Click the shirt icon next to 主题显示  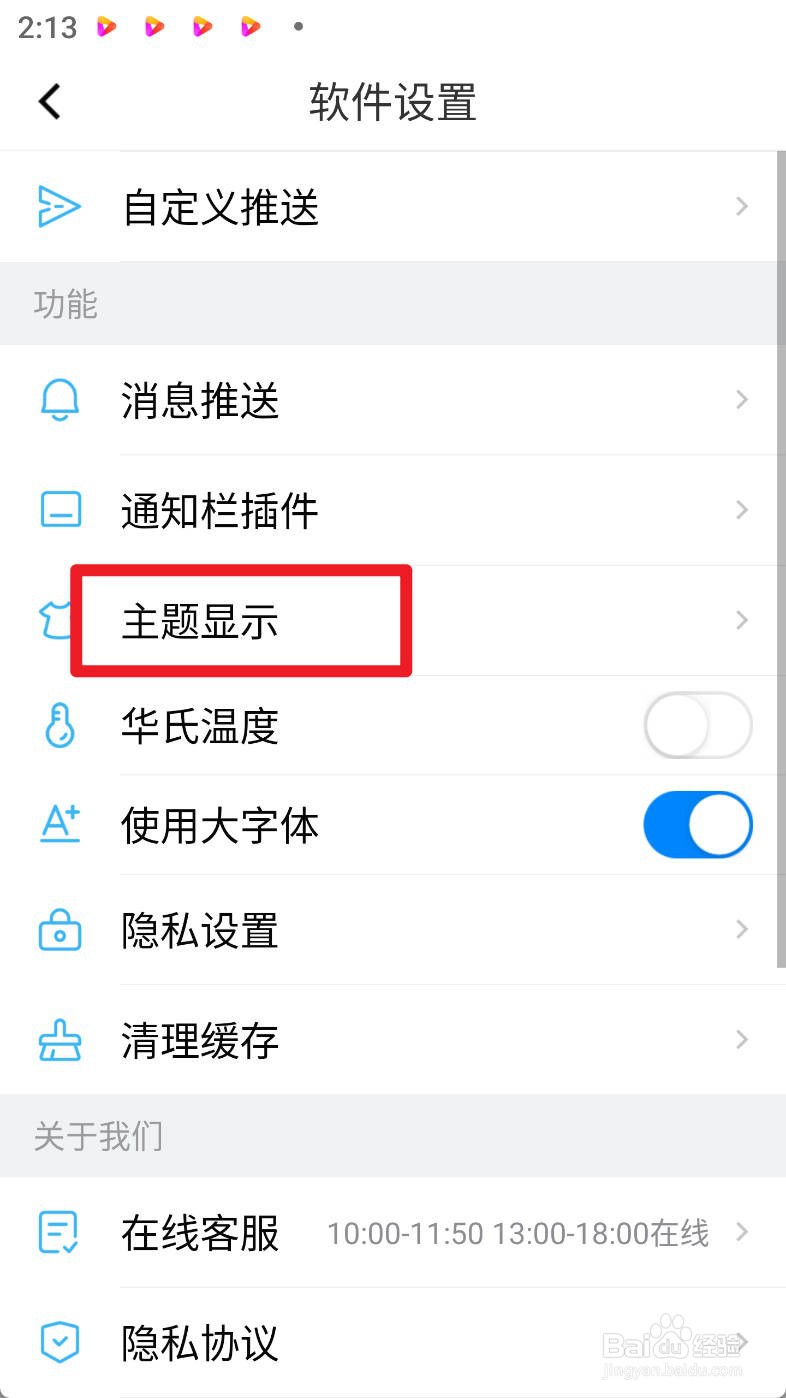click(60, 620)
